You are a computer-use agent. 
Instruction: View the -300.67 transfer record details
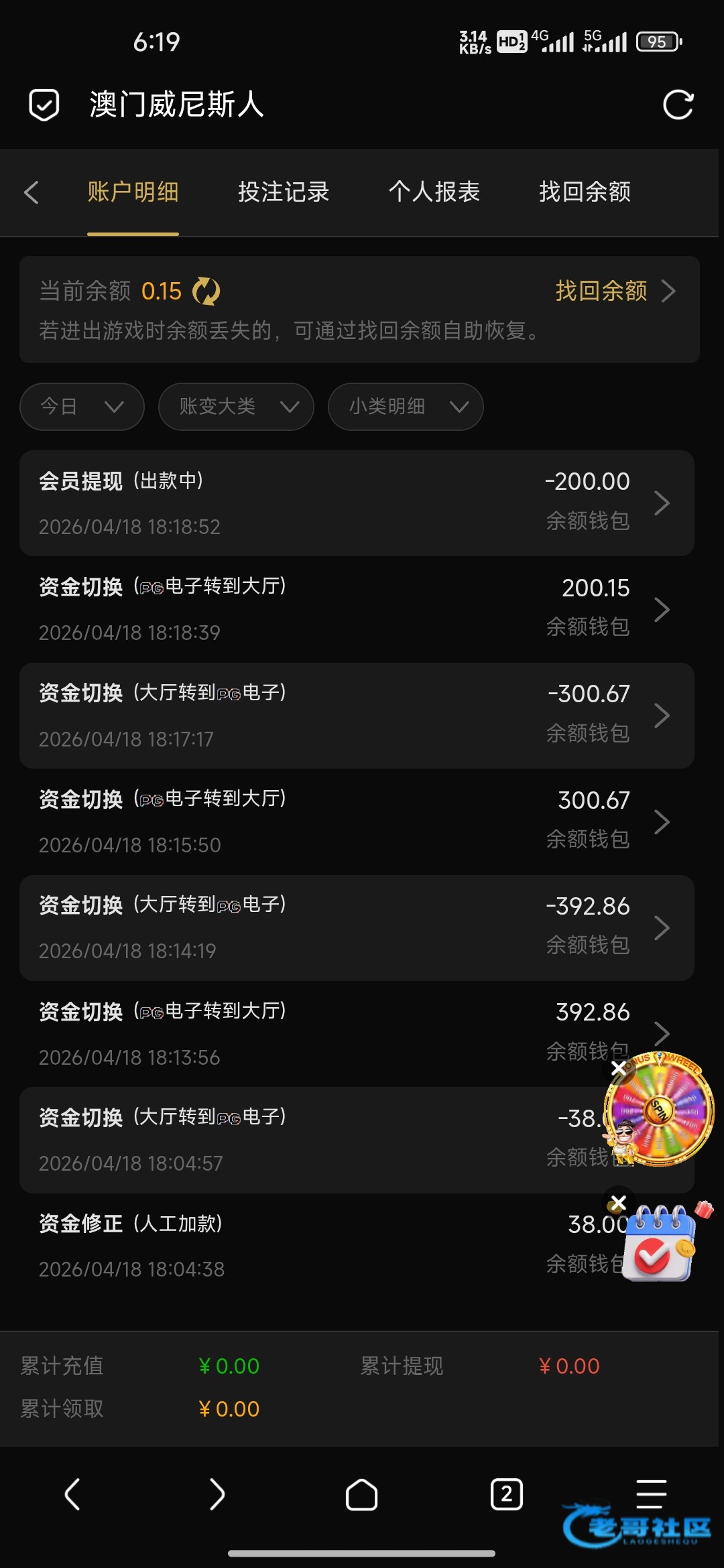(x=357, y=716)
